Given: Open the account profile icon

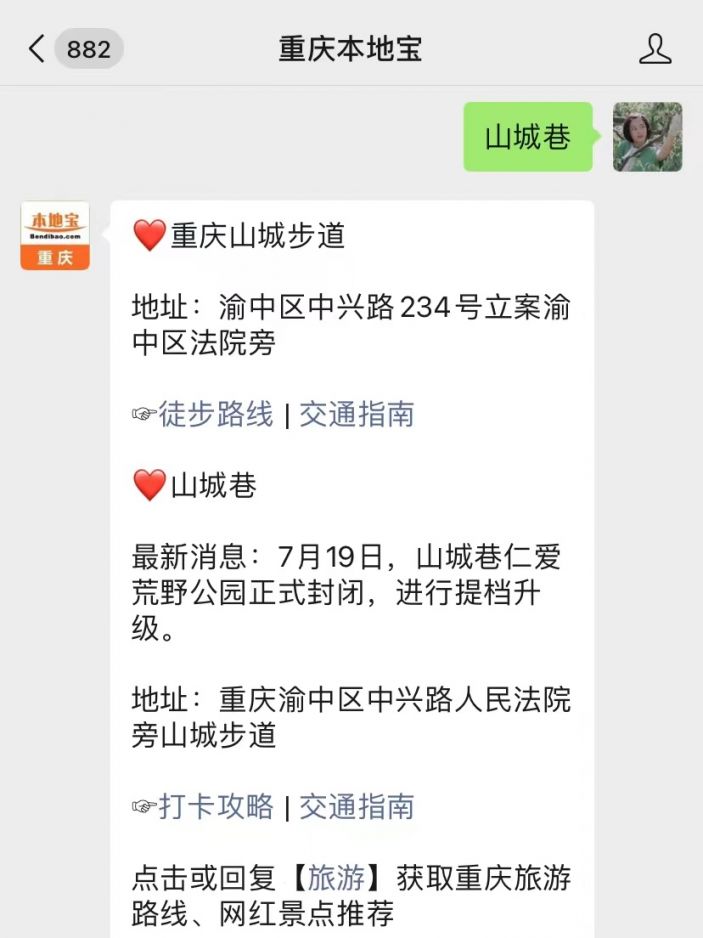Looking at the screenshot, I should 655,49.
